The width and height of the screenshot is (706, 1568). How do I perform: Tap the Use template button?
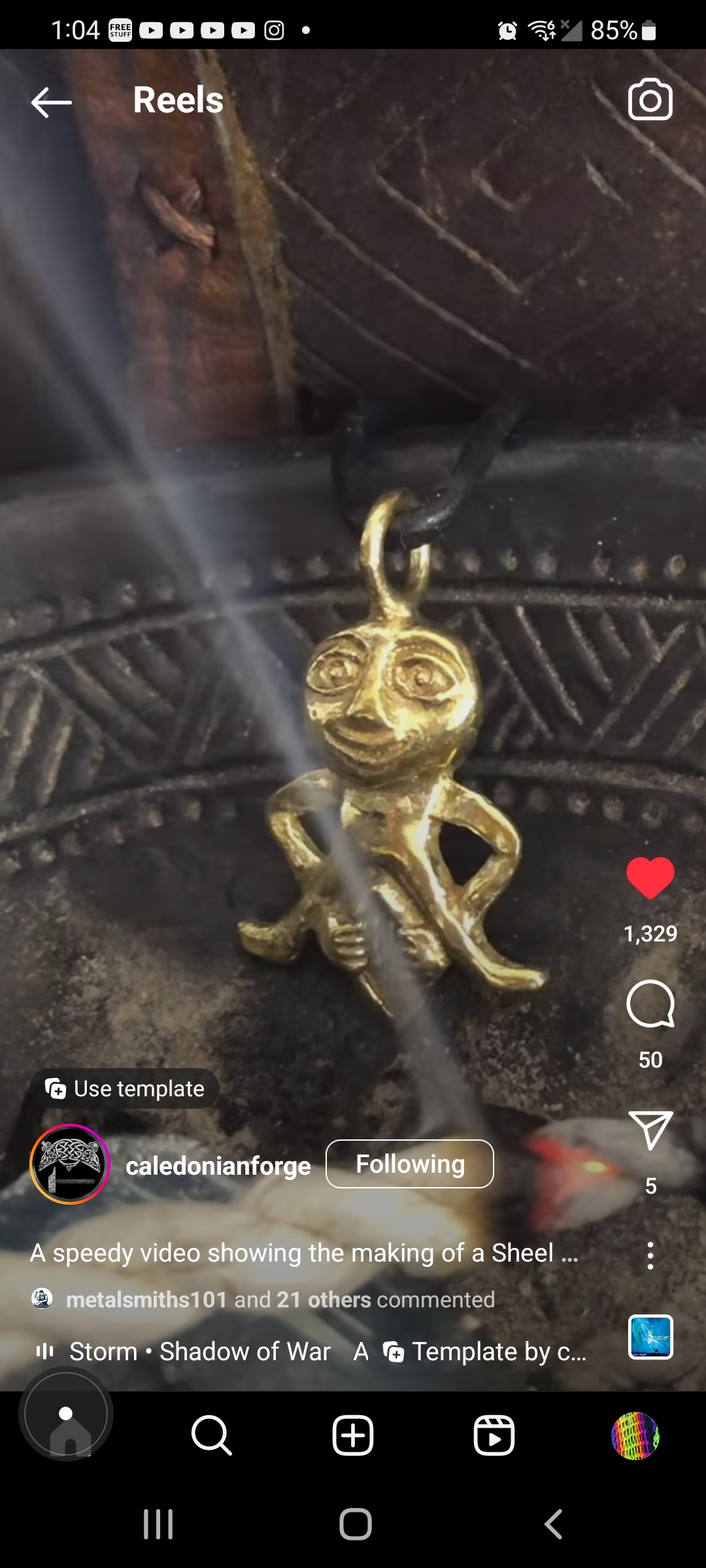(x=125, y=1088)
